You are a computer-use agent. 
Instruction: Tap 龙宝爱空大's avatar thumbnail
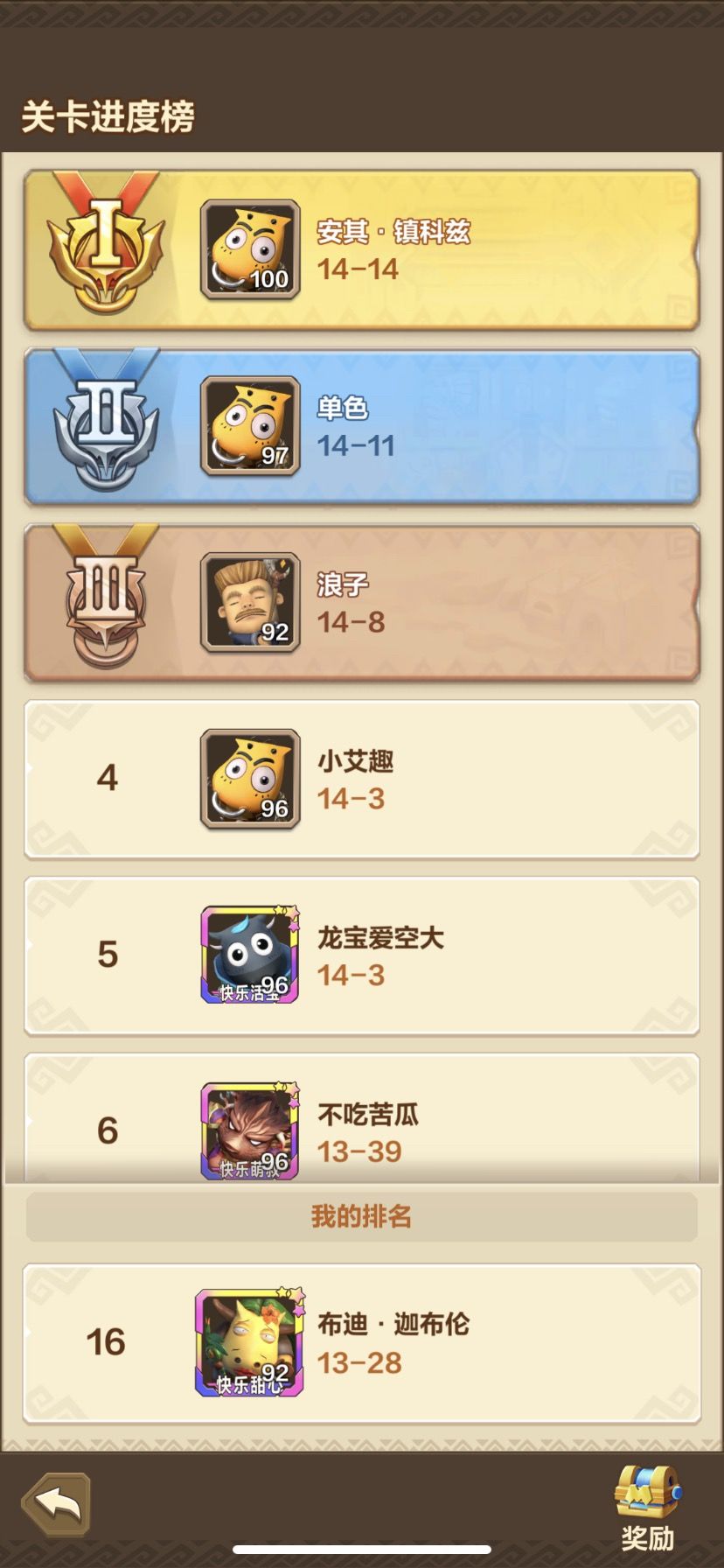[249, 955]
